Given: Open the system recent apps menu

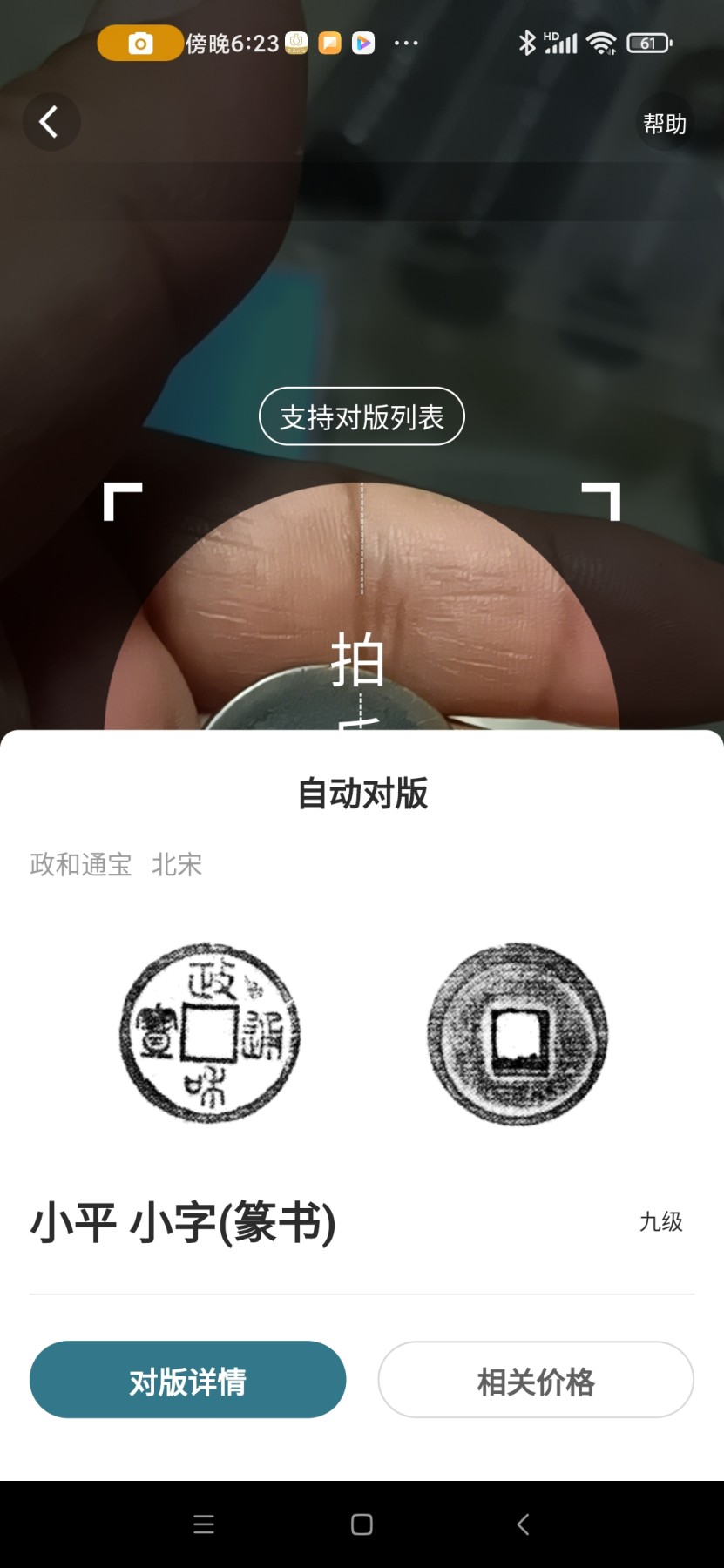Looking at the screenshot, I should tap(204, 1524).
